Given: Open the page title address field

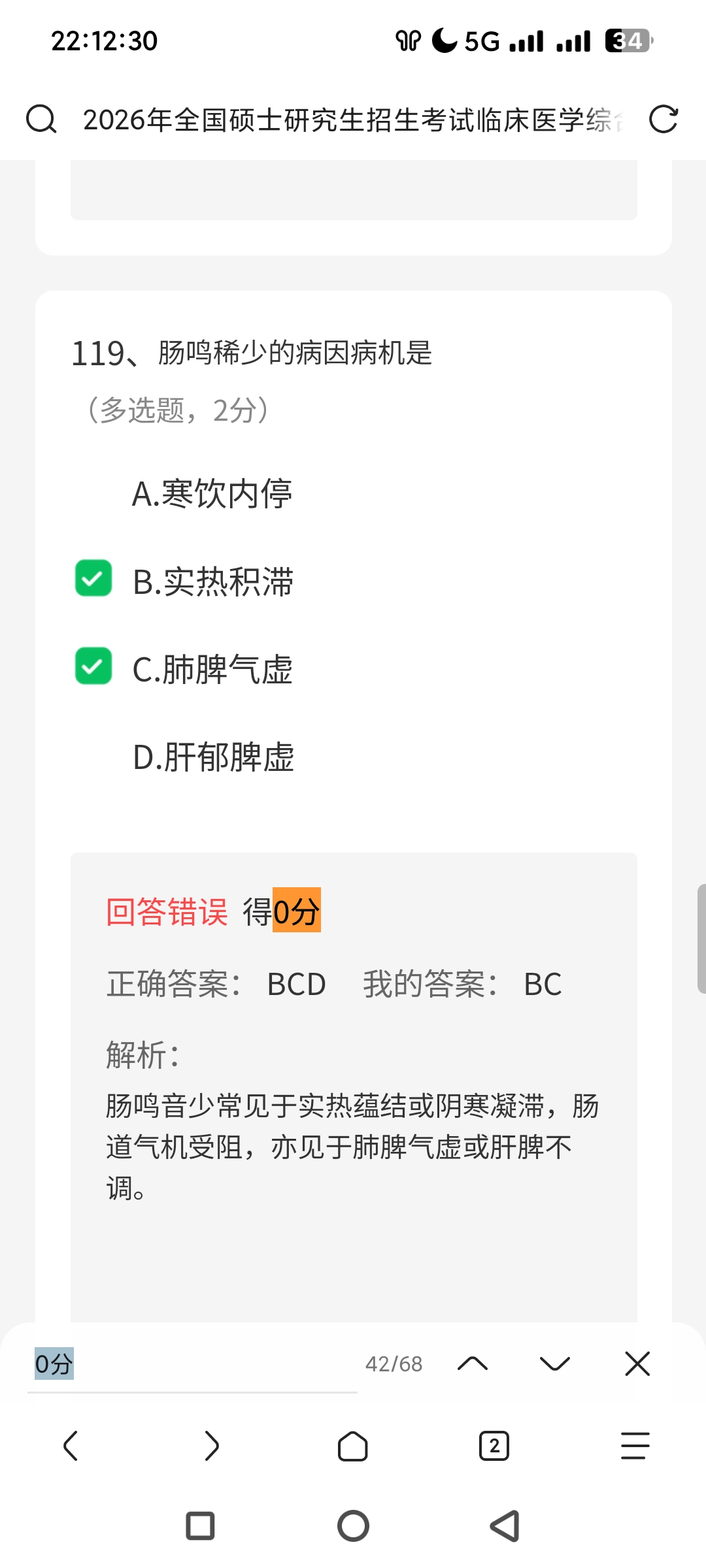Looking at the screenshot, I should click(353, 120).
